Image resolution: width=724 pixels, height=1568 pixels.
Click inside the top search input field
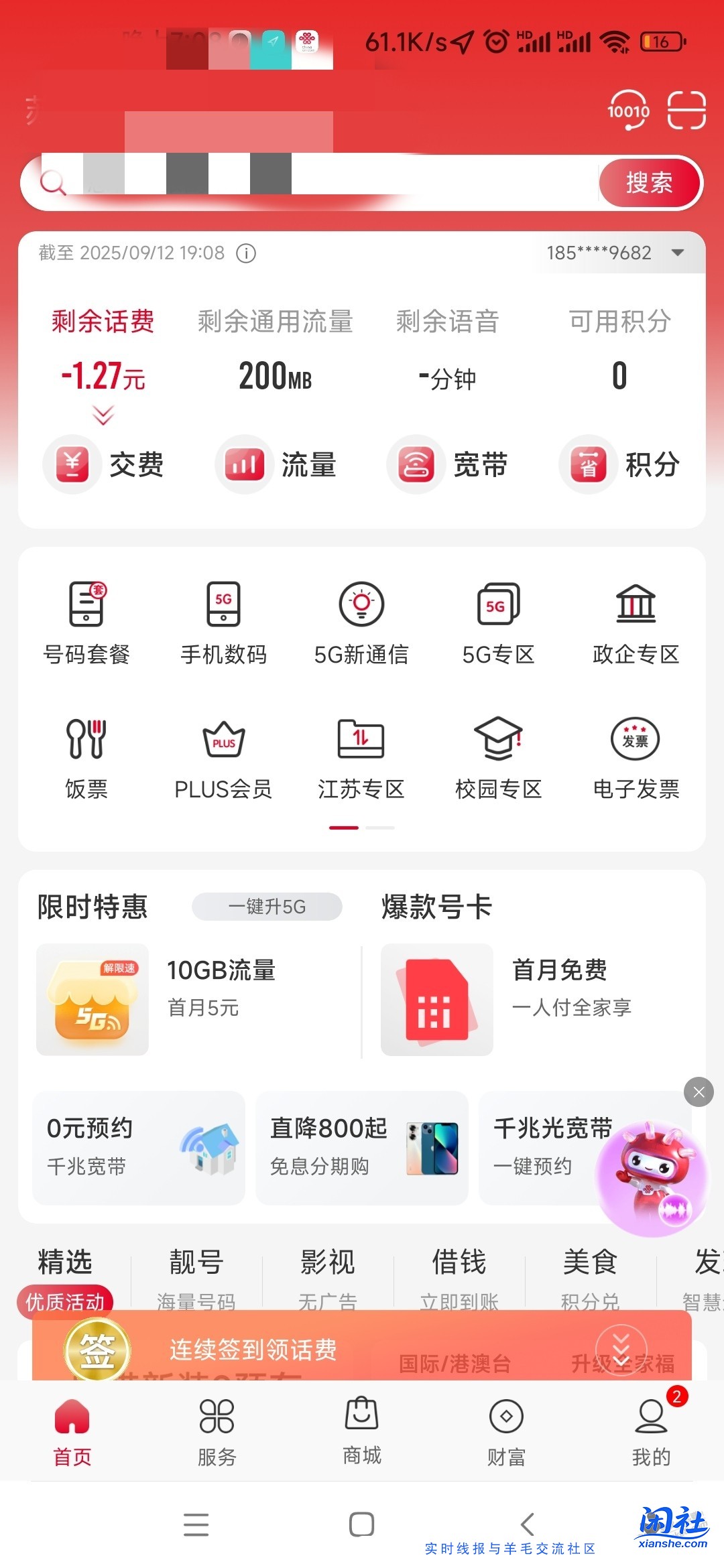[302, 182]
